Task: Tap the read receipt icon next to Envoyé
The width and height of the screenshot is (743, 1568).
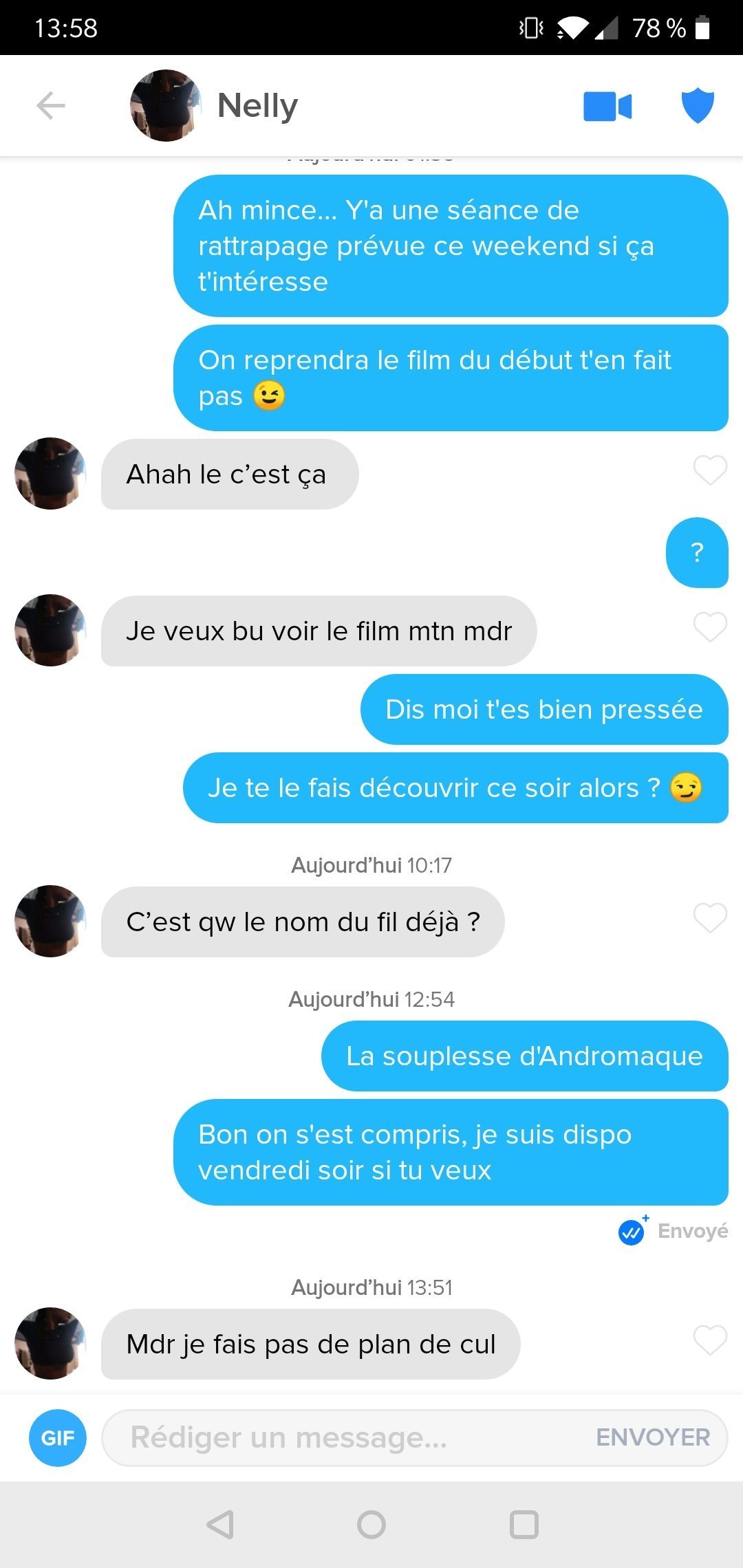Action: (x=632, y=1232)
